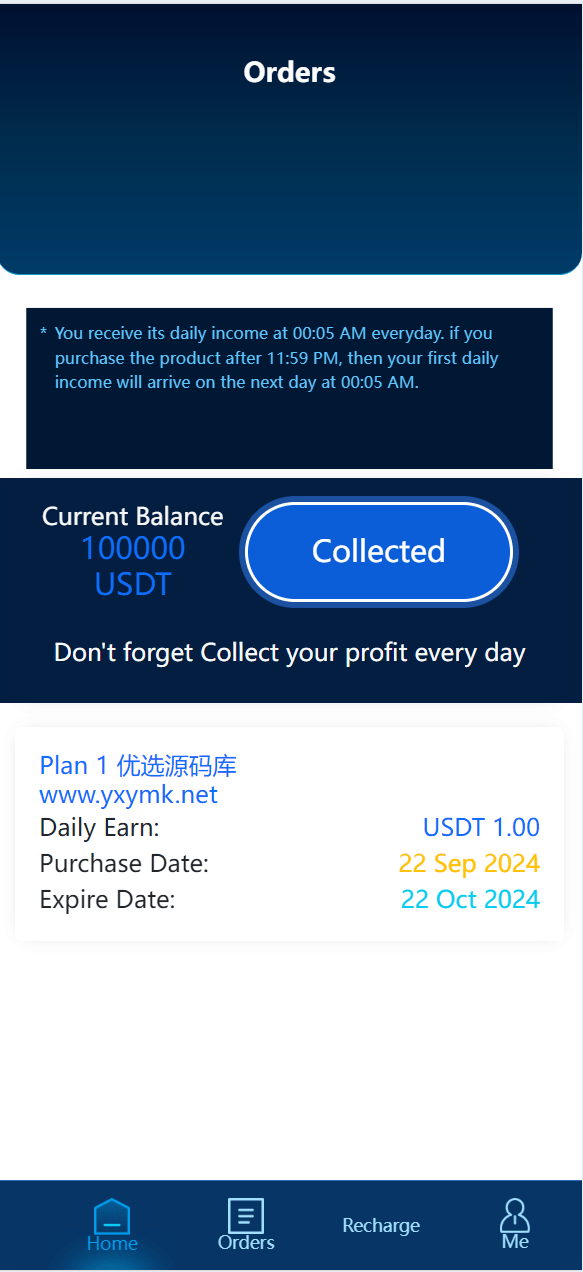The image size is (583, 1272).
Task: Open the Plan 1 order card
Action: tap(290, 833)
